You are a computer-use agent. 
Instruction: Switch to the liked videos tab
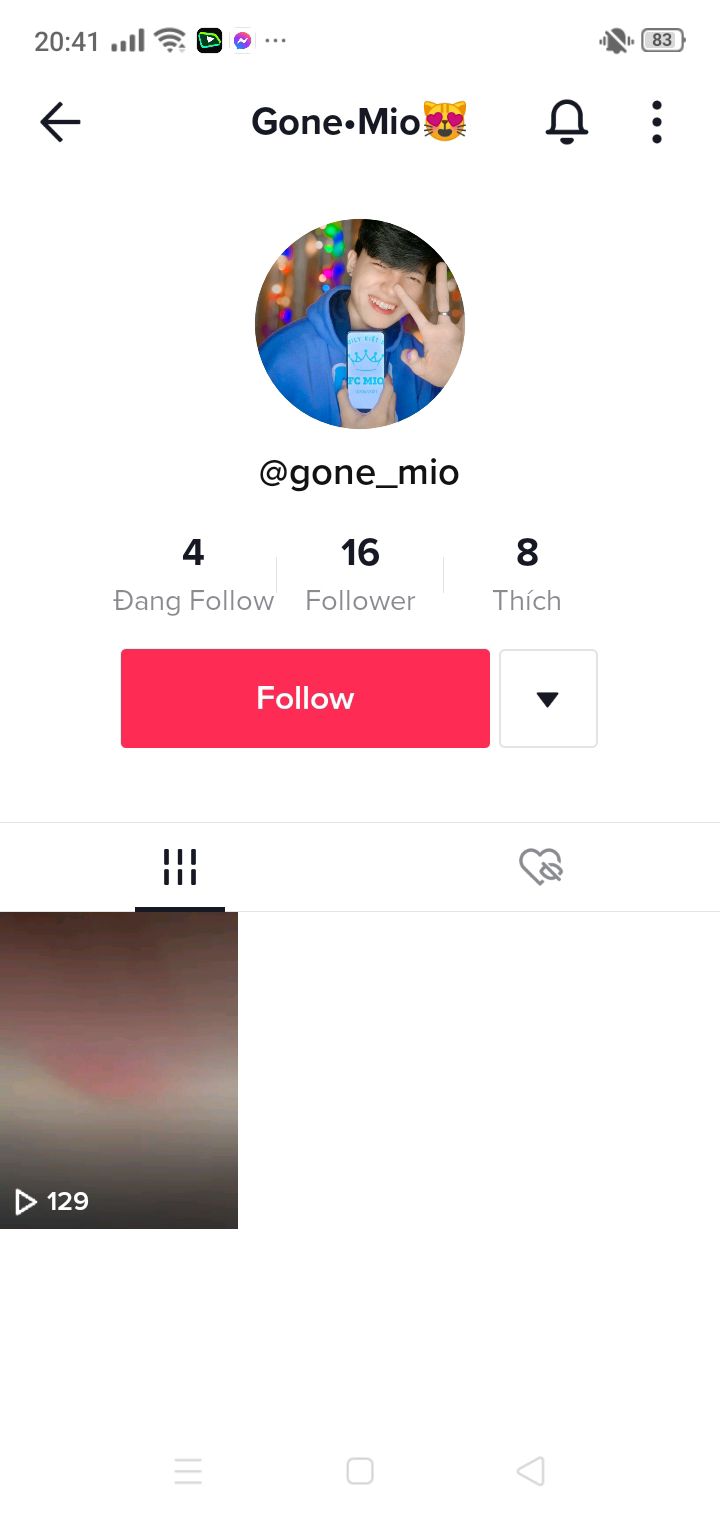click(x=540, y=867)
